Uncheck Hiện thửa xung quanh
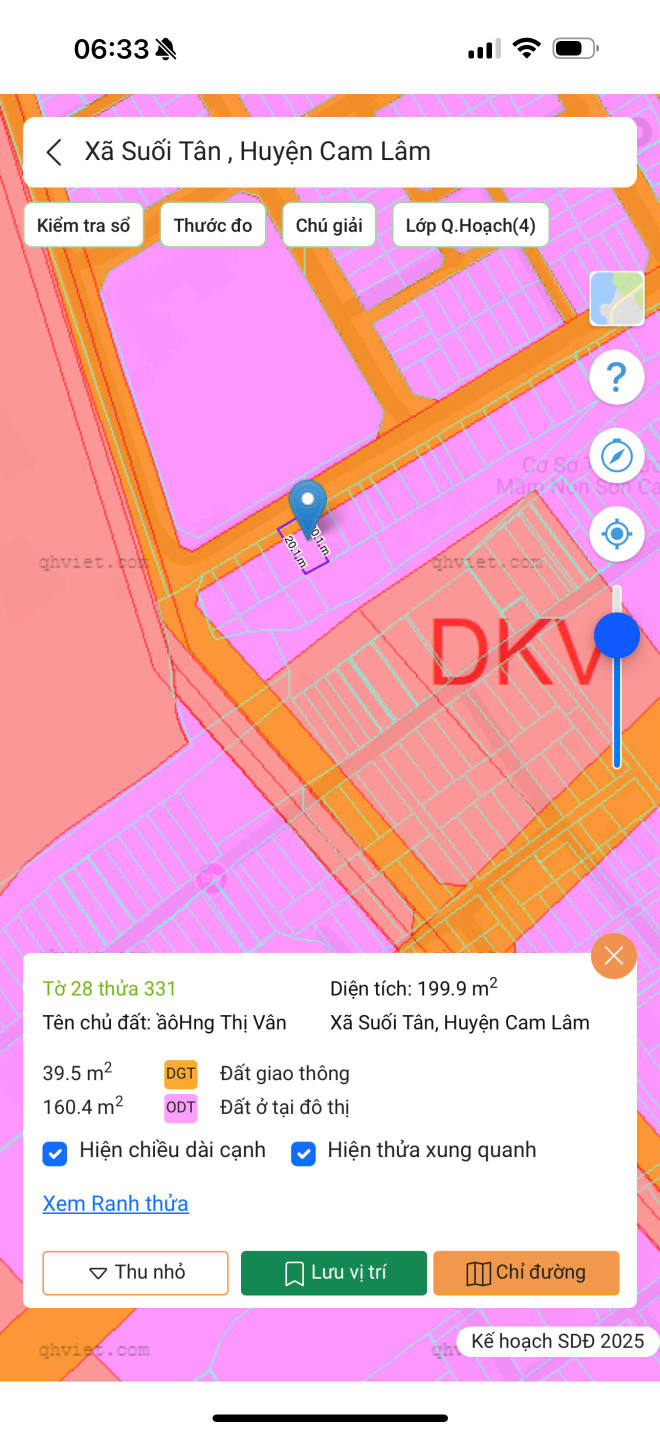This screenshot has height=1434, width=660. tap(303, 1153)
